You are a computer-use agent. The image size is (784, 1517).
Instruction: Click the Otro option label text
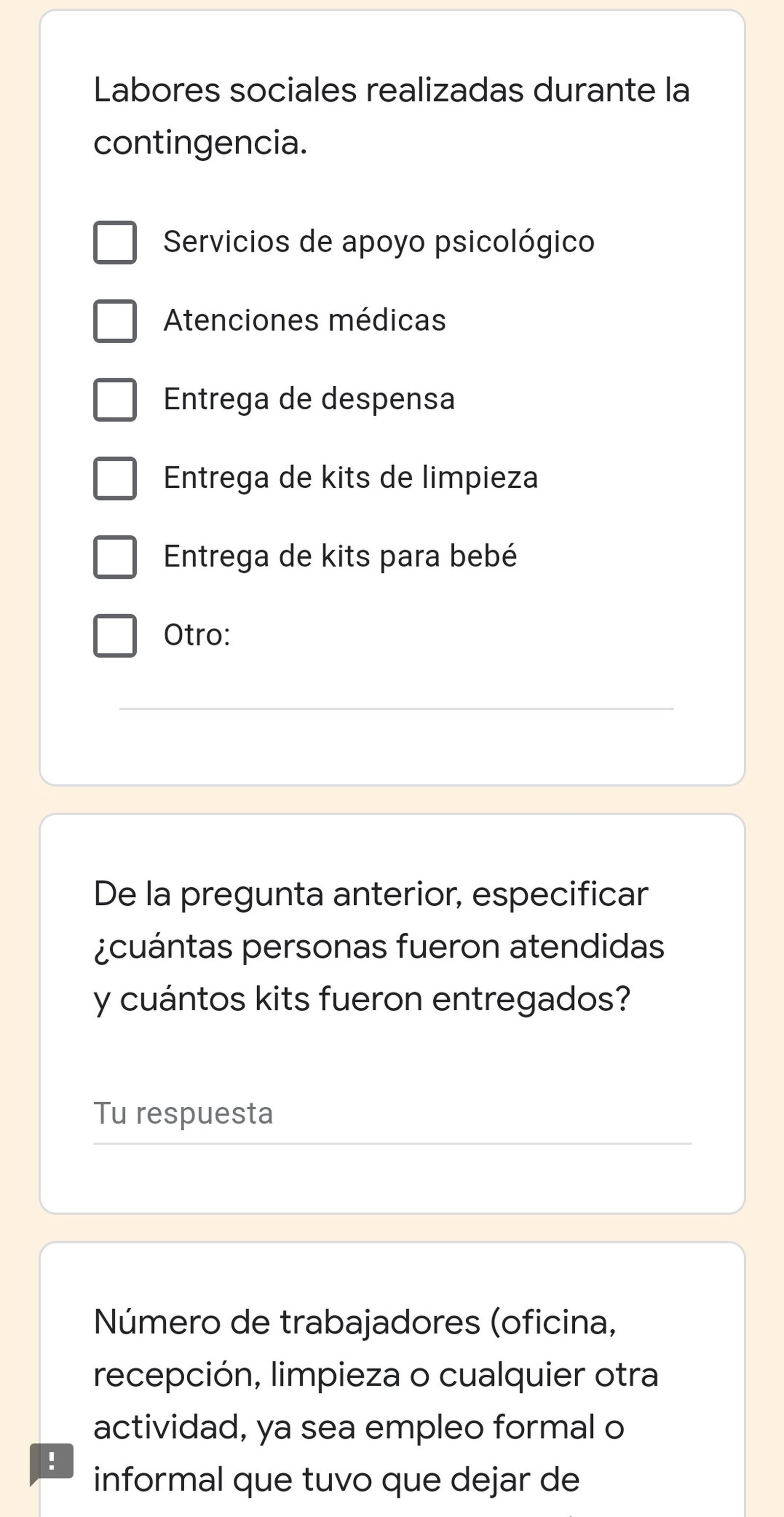coord(196,634)
